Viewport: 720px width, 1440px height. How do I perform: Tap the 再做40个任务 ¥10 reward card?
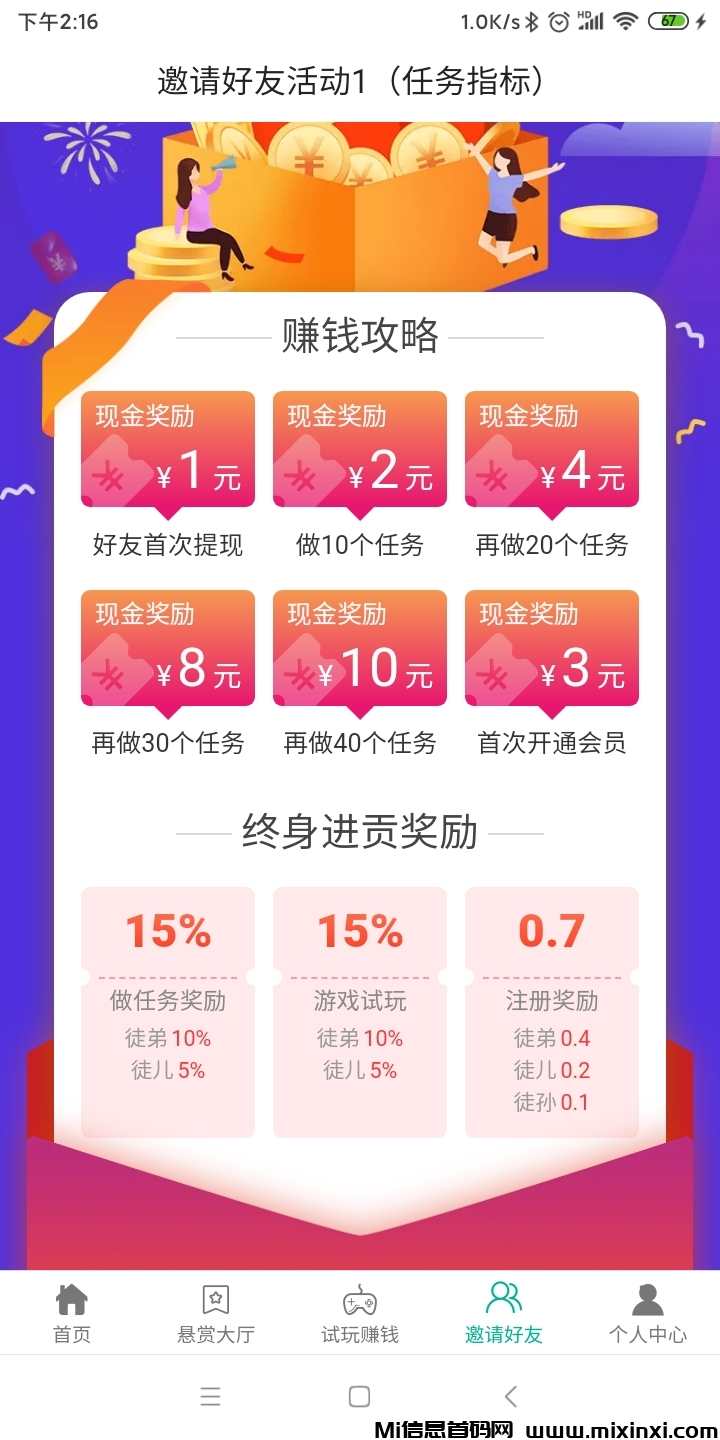click(359, 647)
